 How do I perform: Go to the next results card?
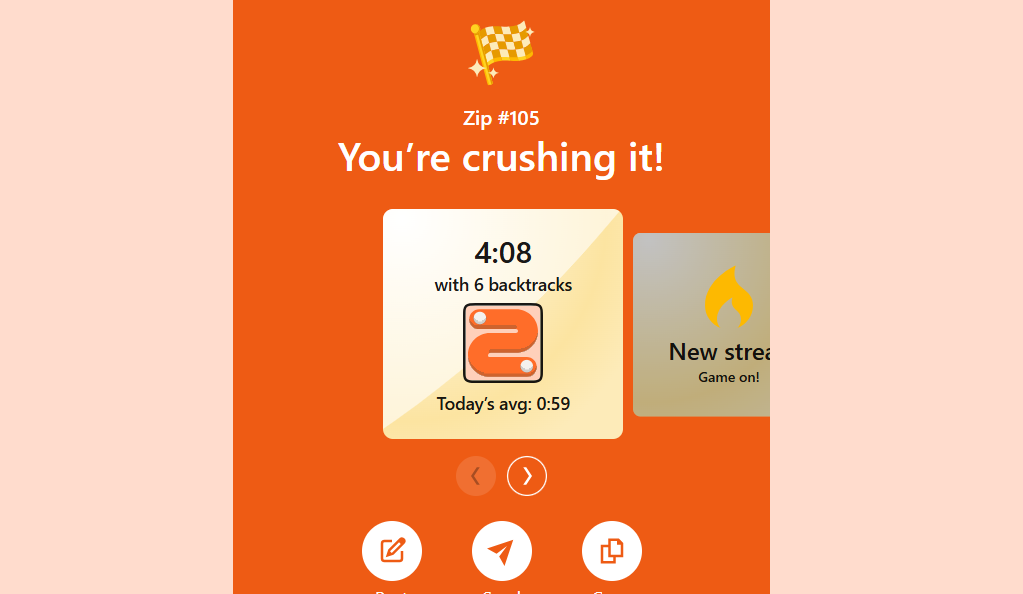point(527,476)
